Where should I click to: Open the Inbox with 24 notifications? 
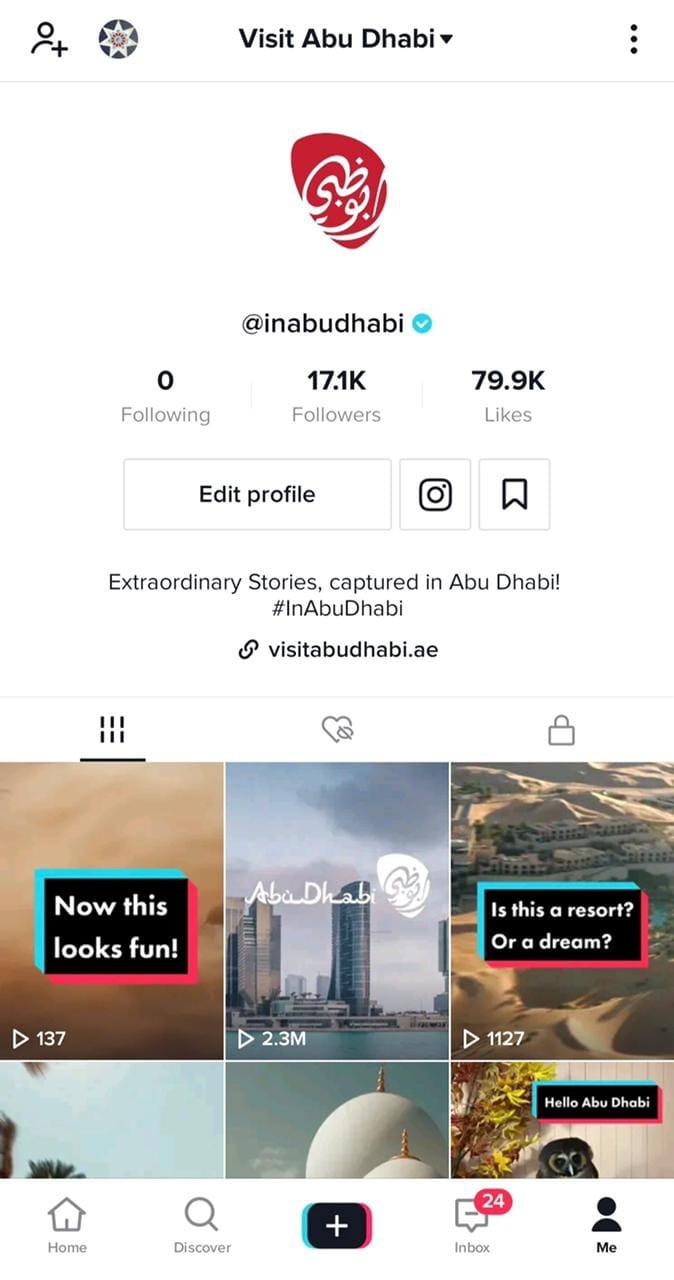click(472, 1226)
